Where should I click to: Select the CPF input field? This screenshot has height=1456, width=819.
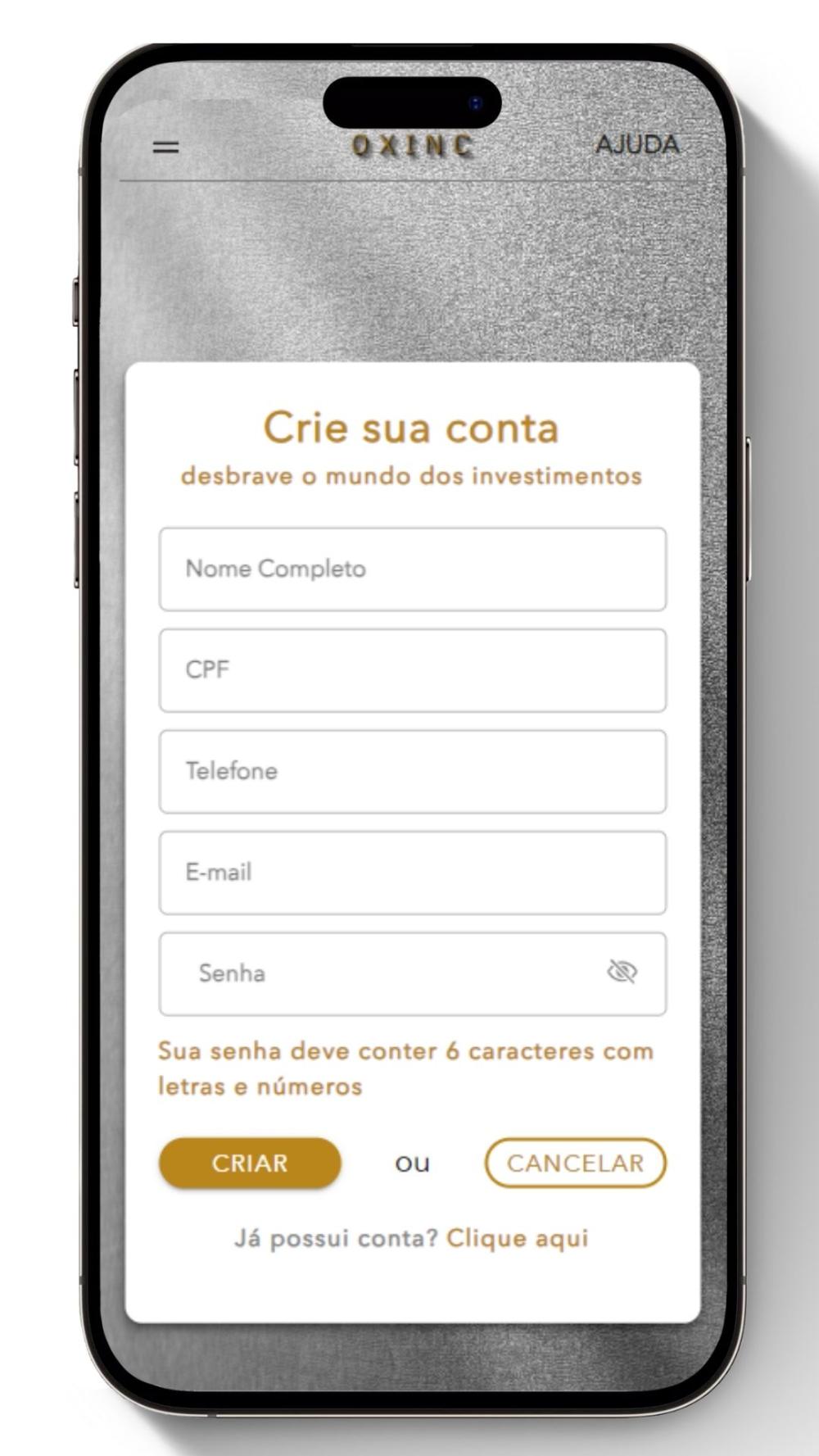(x=413, y=670)
